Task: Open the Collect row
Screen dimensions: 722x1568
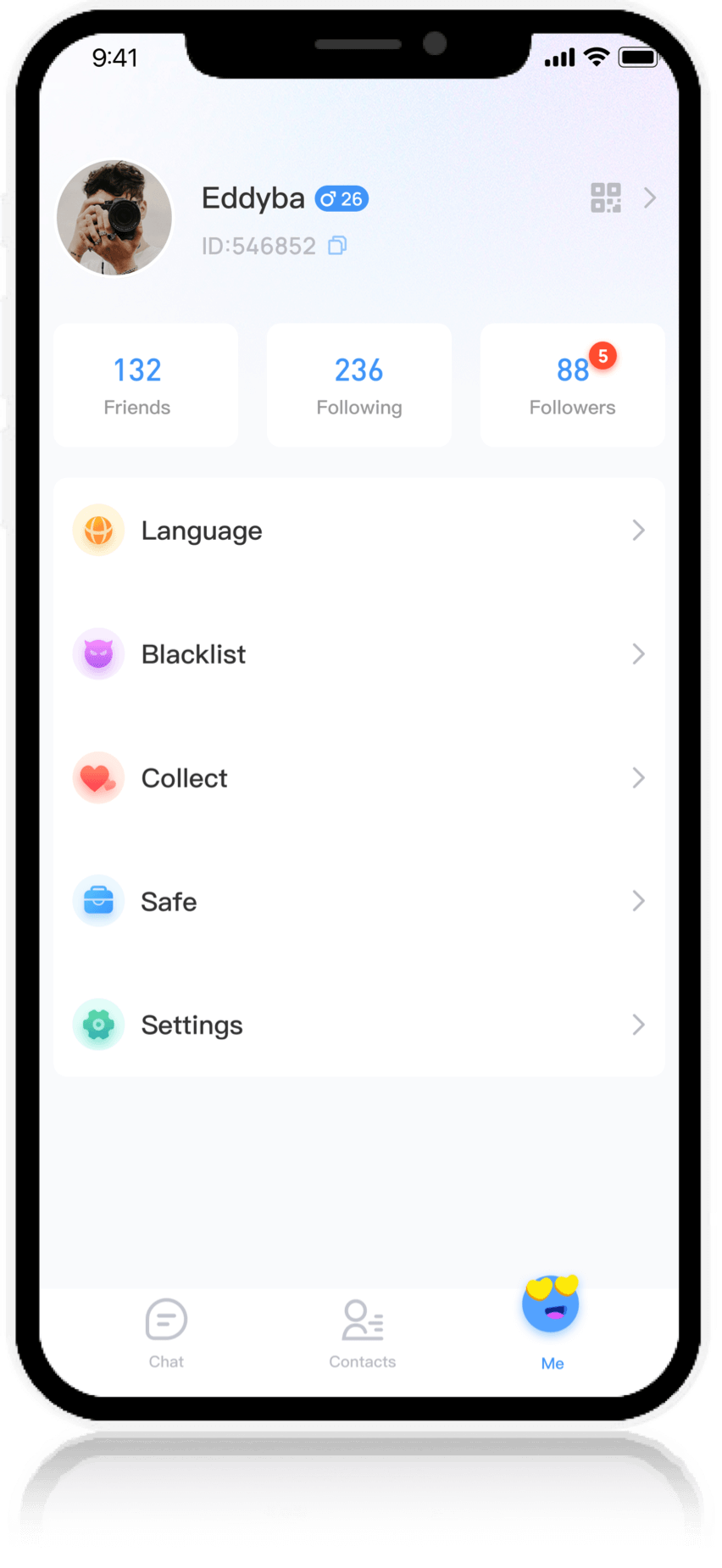Action: pyautogui.click(x=359, y=778)
